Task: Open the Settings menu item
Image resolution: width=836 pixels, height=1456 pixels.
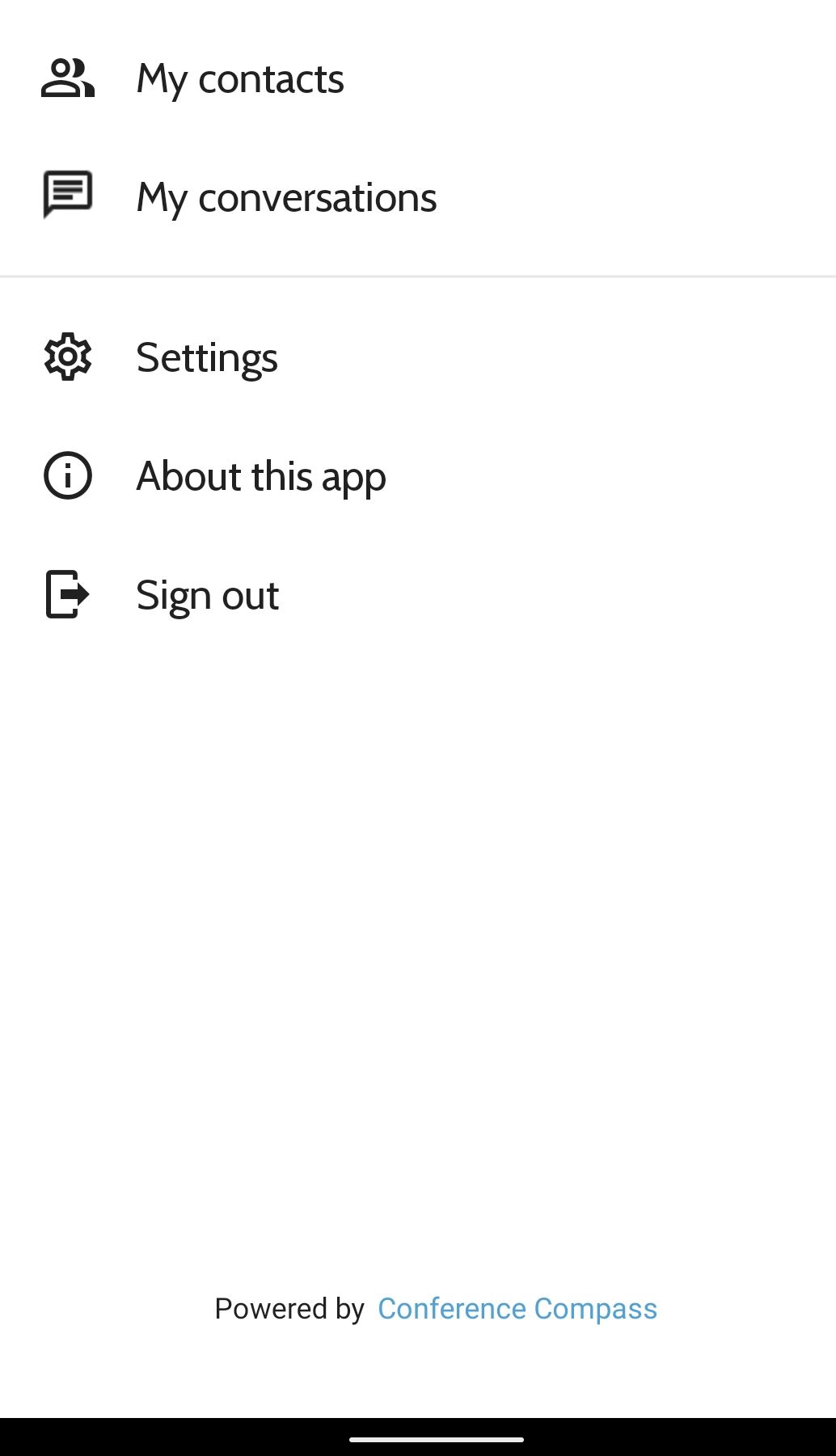Action: 207,357
